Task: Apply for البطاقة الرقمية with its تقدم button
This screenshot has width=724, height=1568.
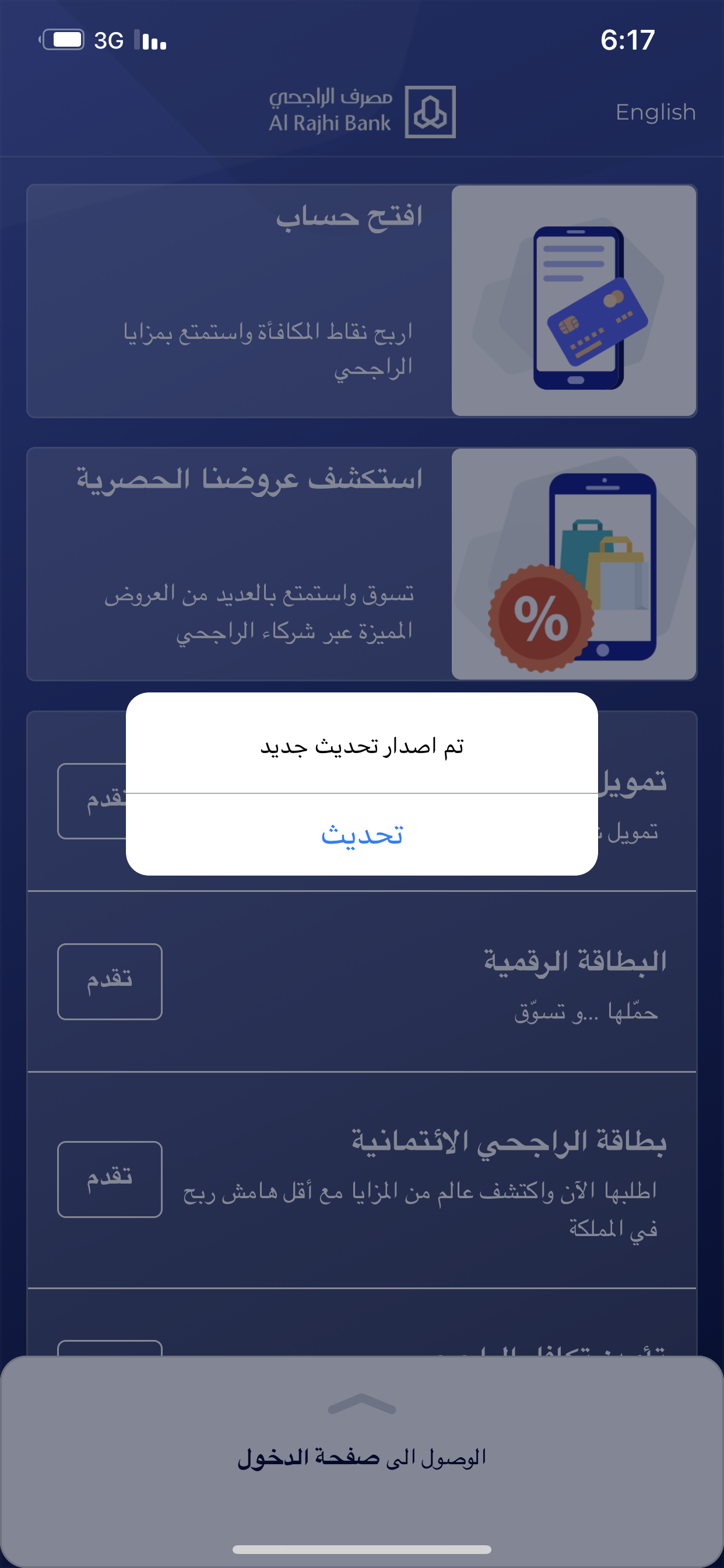Action: (x=110, y=981)
